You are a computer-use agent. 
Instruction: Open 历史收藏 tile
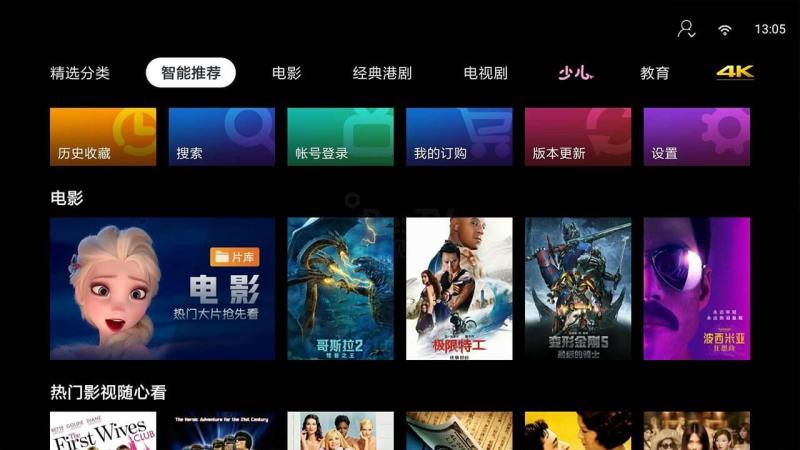(x=103, y=137)
